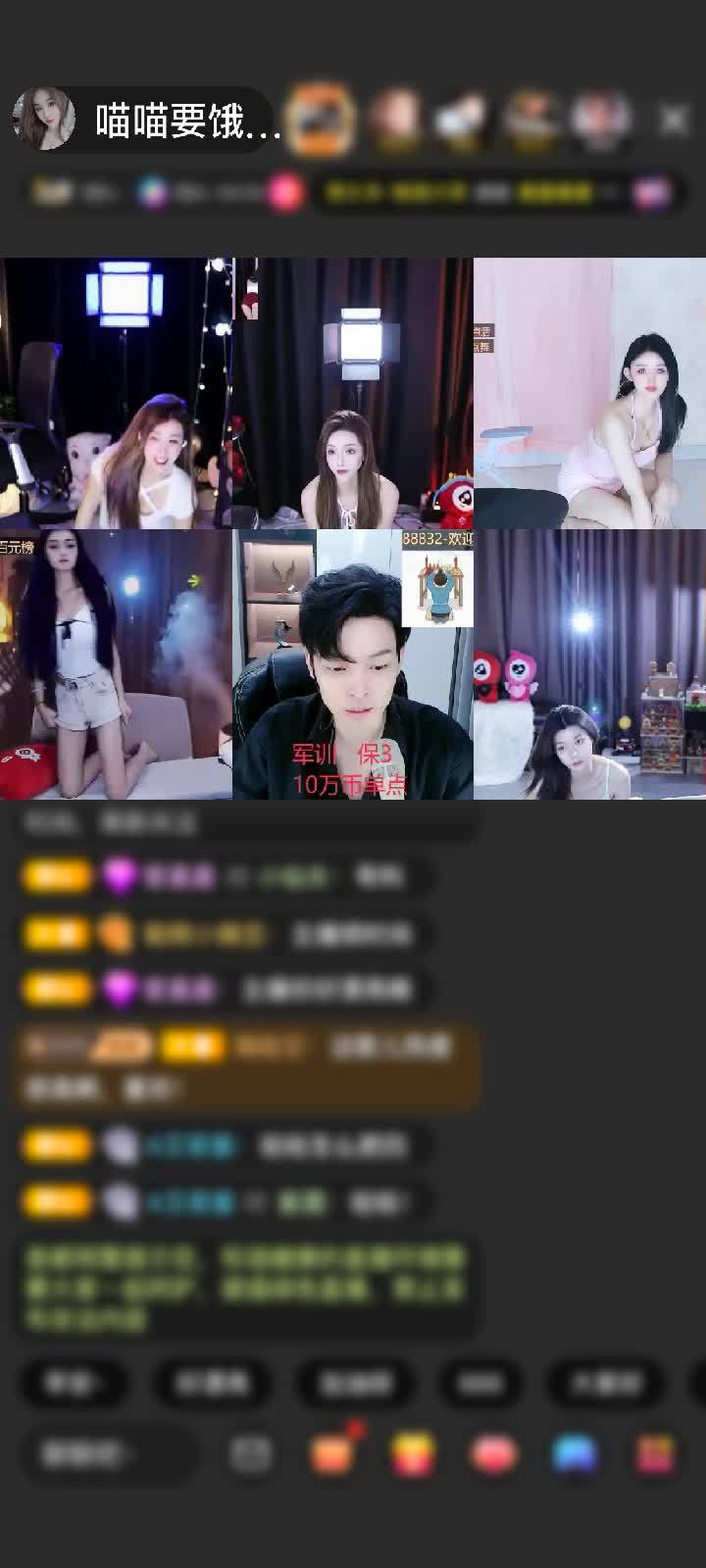Image resolution: width=706 pixels, height=1568 pixels.
Task: Tap the blue icon in bottom bar
Action: 575,1454
